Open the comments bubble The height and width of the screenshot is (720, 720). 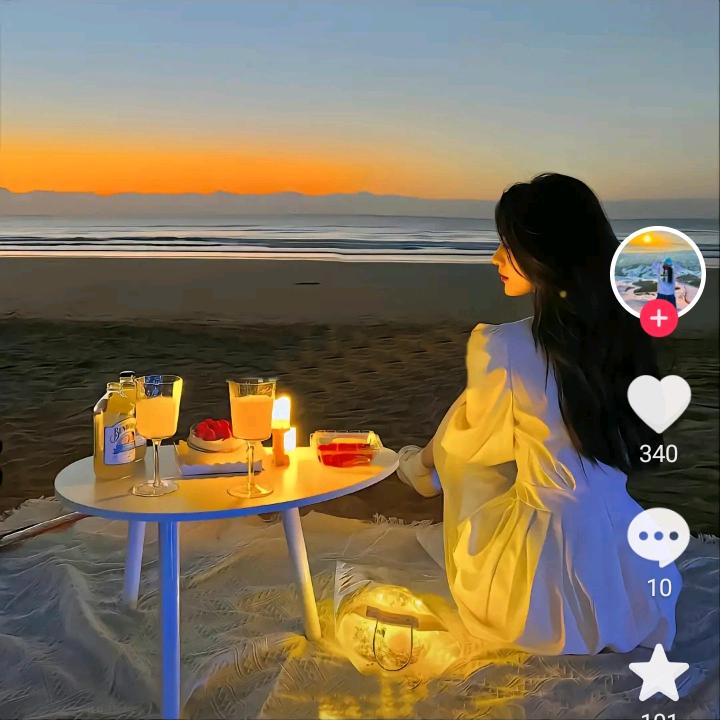(658, 537)
